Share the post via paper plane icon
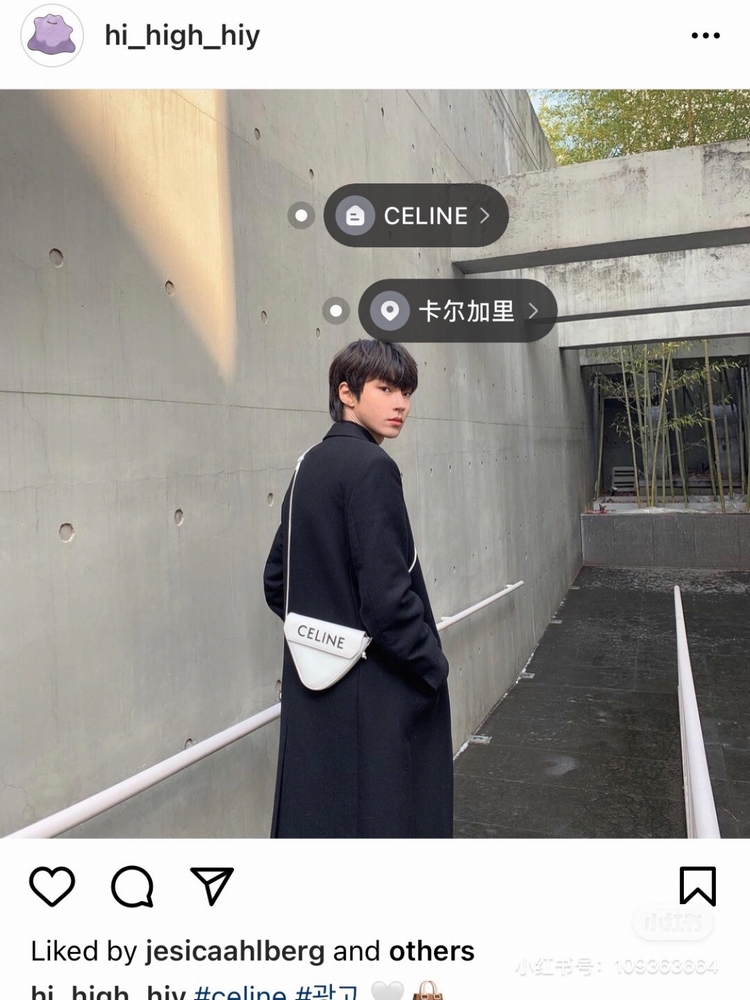Image resolution: width=750 pixels, height=1000 pixels. (x=212, y=886)
